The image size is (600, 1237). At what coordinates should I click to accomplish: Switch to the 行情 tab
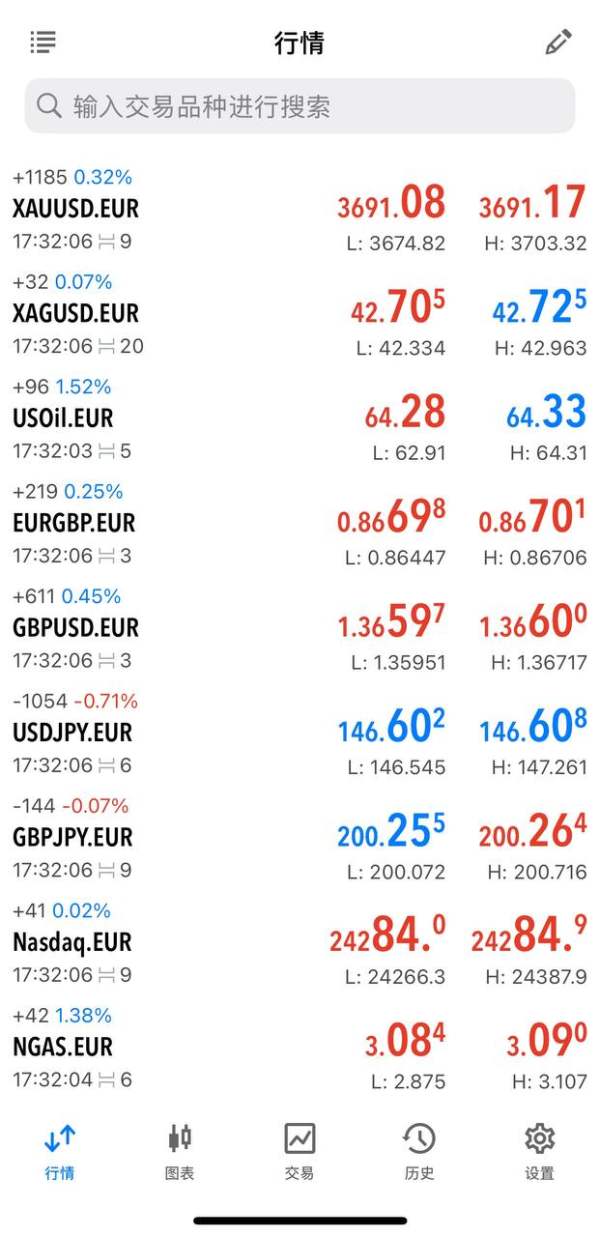coord(60,1151)
